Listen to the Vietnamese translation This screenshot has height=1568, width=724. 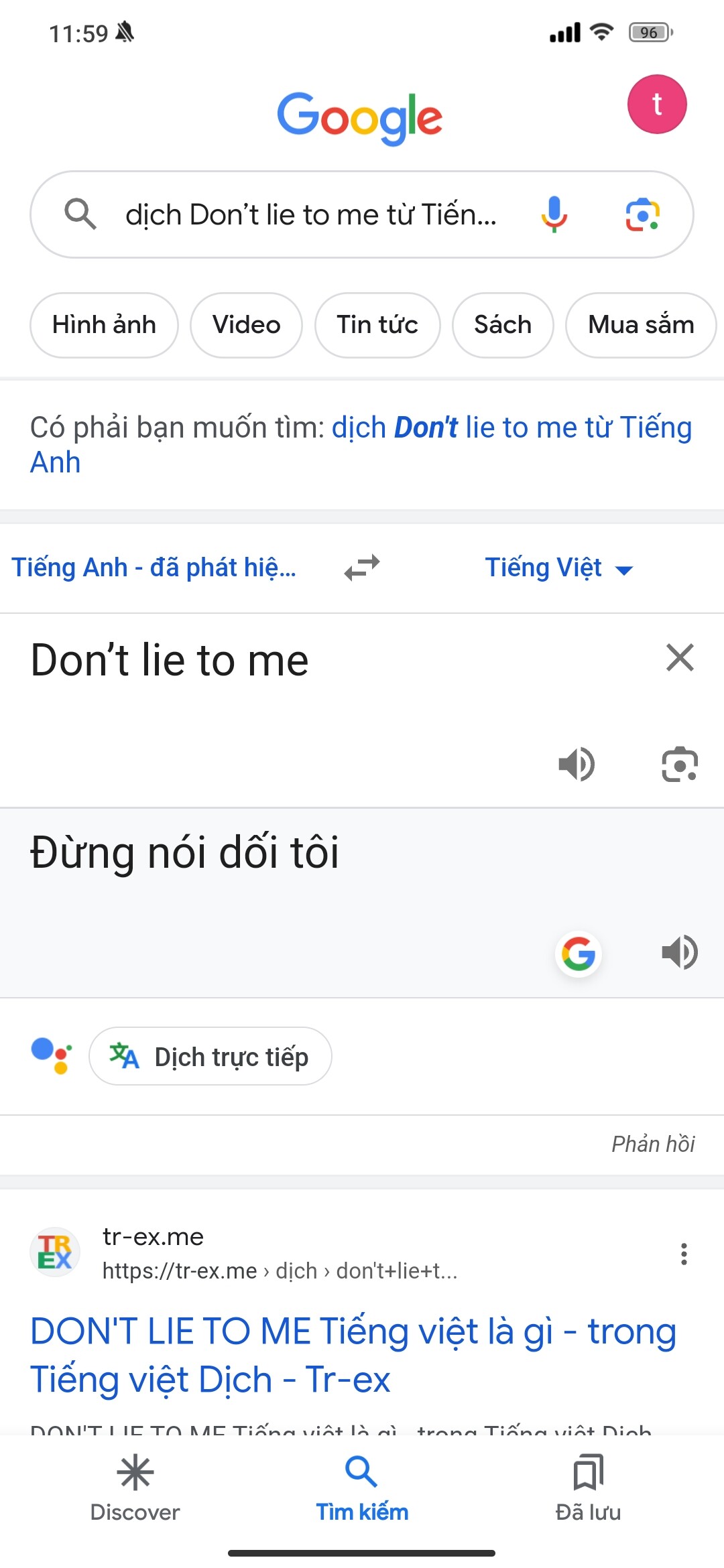click(x=680, y=952)
